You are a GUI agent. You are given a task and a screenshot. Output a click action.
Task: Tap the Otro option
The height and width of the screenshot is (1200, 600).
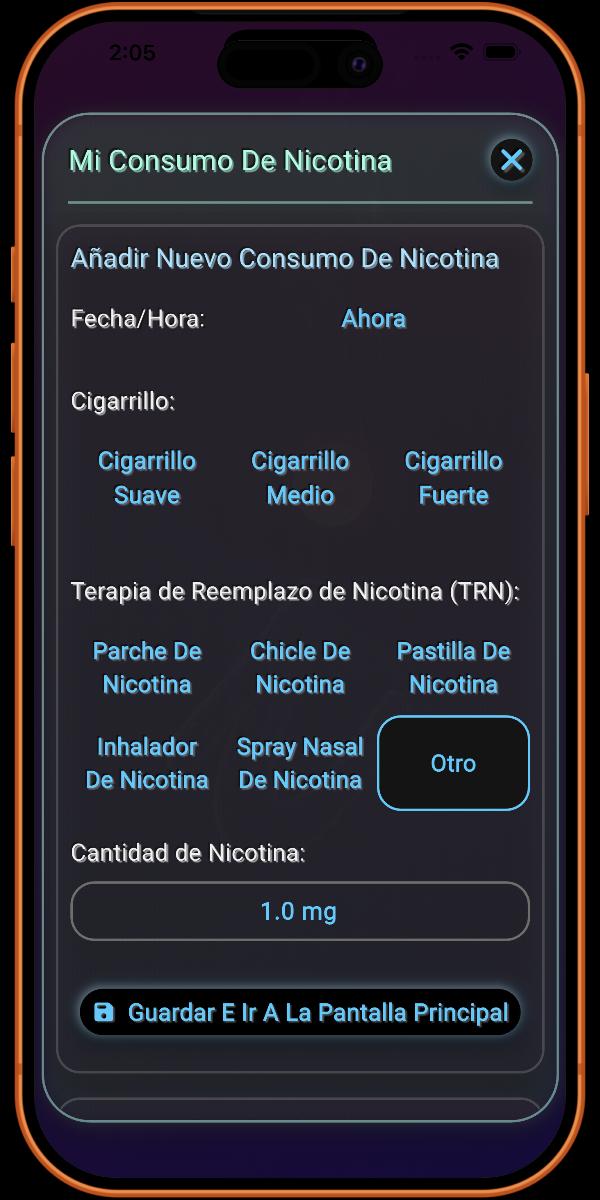tap(453, 763)
